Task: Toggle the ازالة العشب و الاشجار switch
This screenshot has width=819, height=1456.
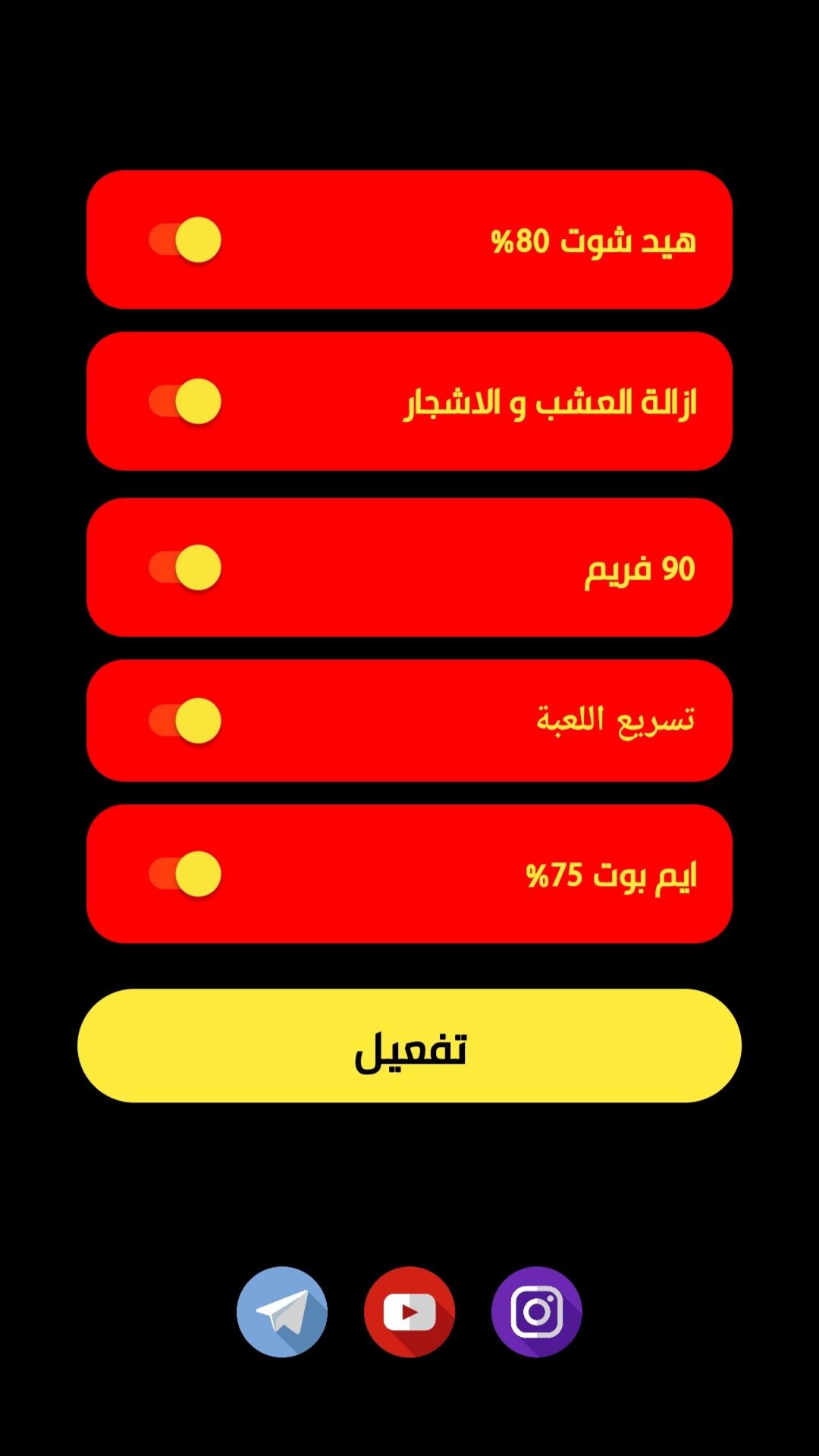Action: point(185,401)
